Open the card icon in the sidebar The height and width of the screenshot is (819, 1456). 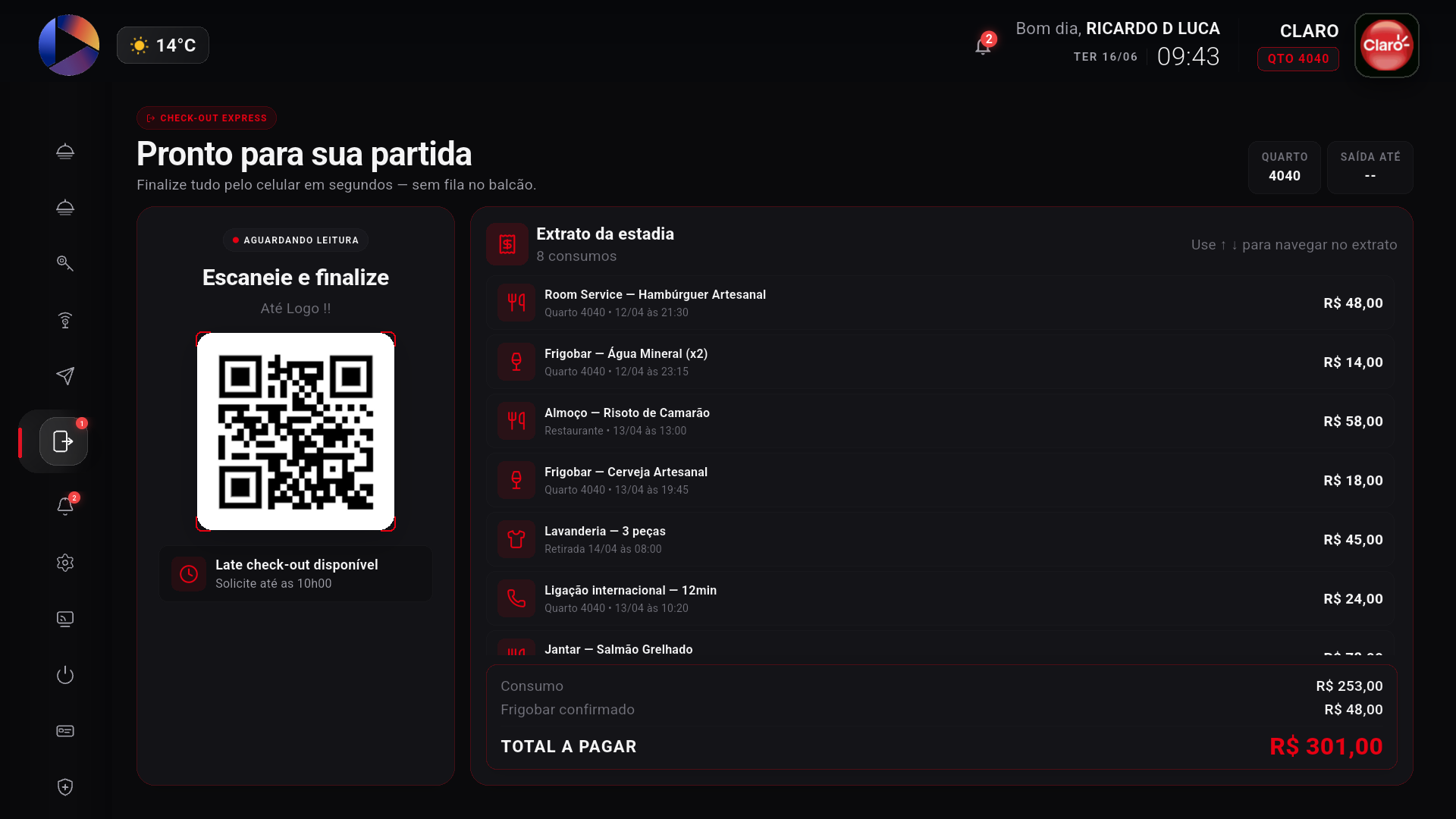click(x=65, y=731)
